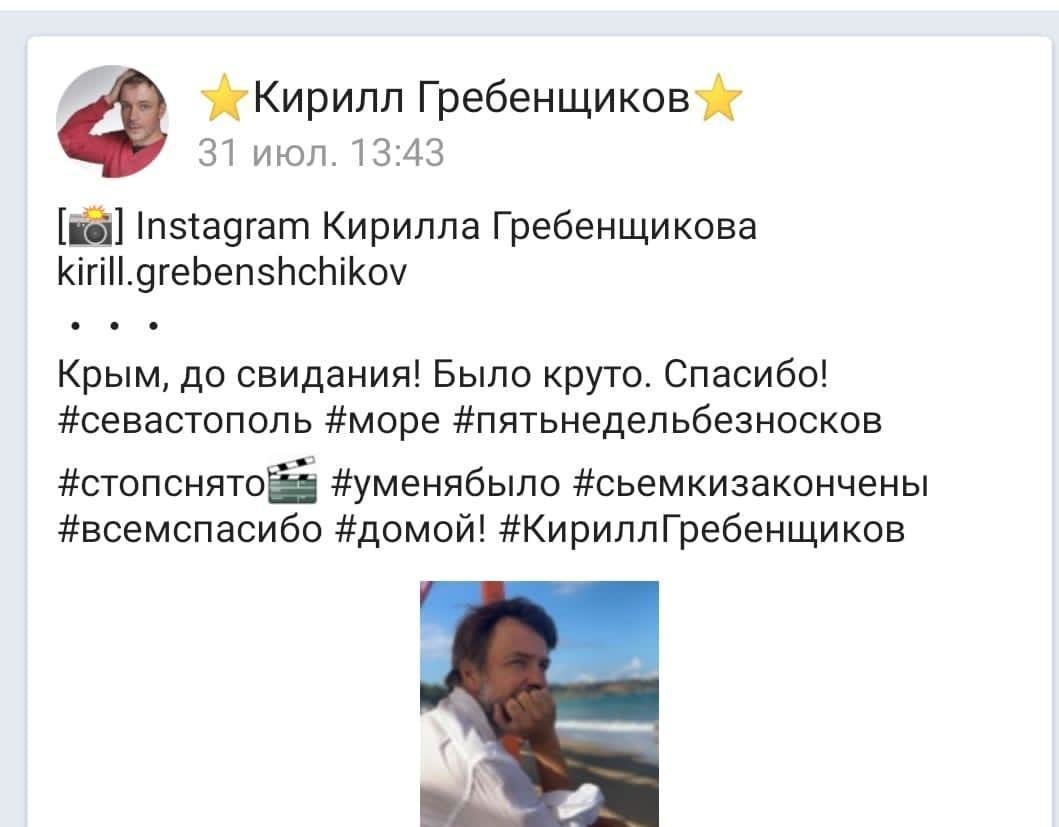
Task: Open hashtag #море
Action: point(383,421)
